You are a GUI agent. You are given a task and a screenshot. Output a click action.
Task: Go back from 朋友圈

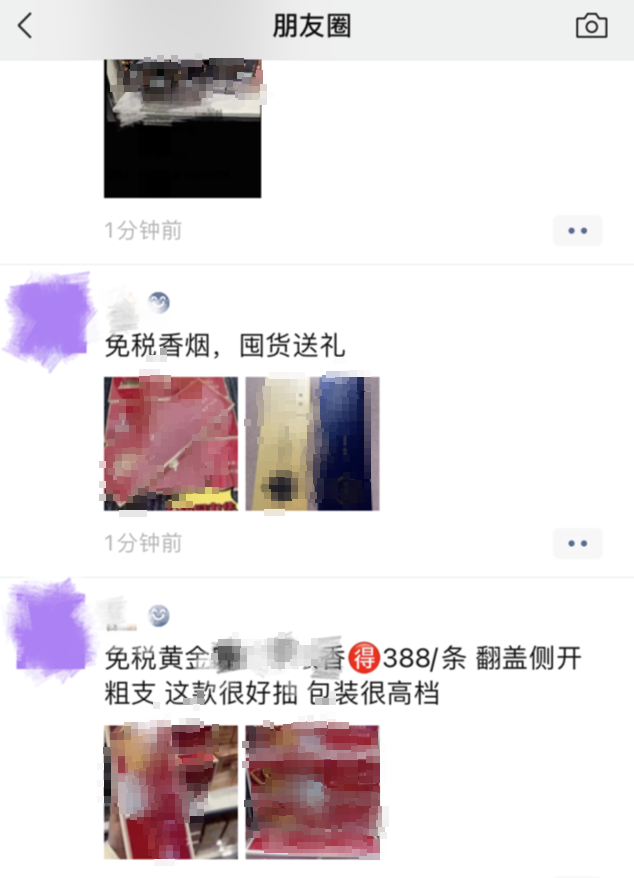(26, 27)
